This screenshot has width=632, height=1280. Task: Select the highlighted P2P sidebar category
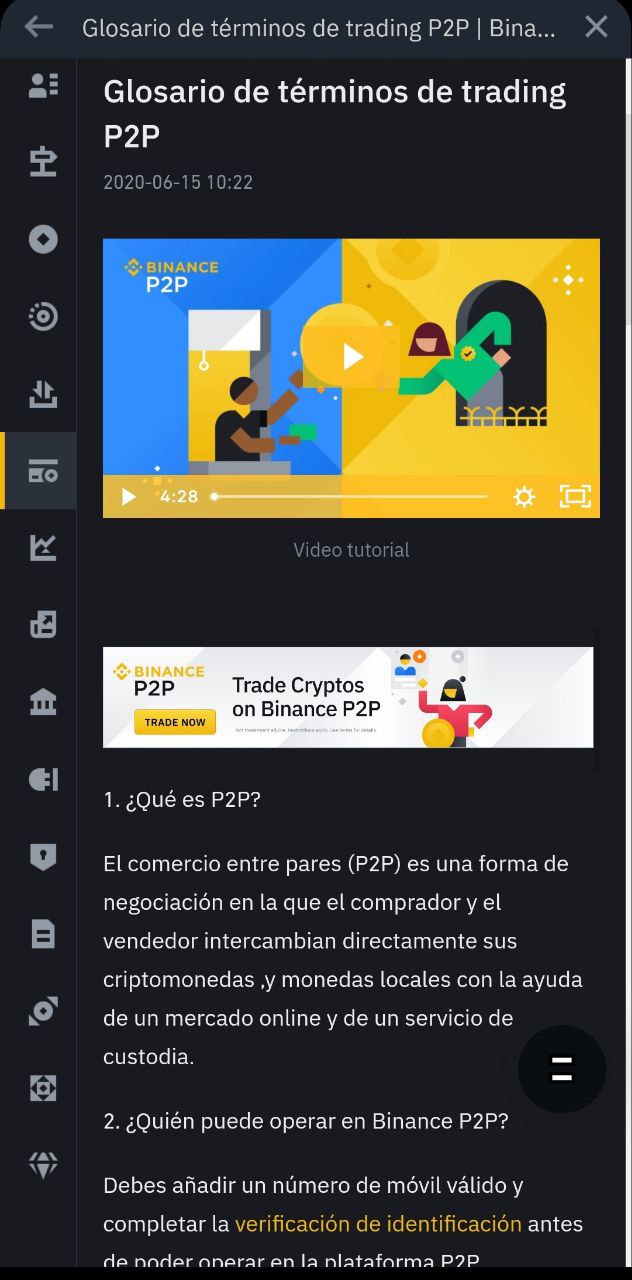(x=43, y=471)
